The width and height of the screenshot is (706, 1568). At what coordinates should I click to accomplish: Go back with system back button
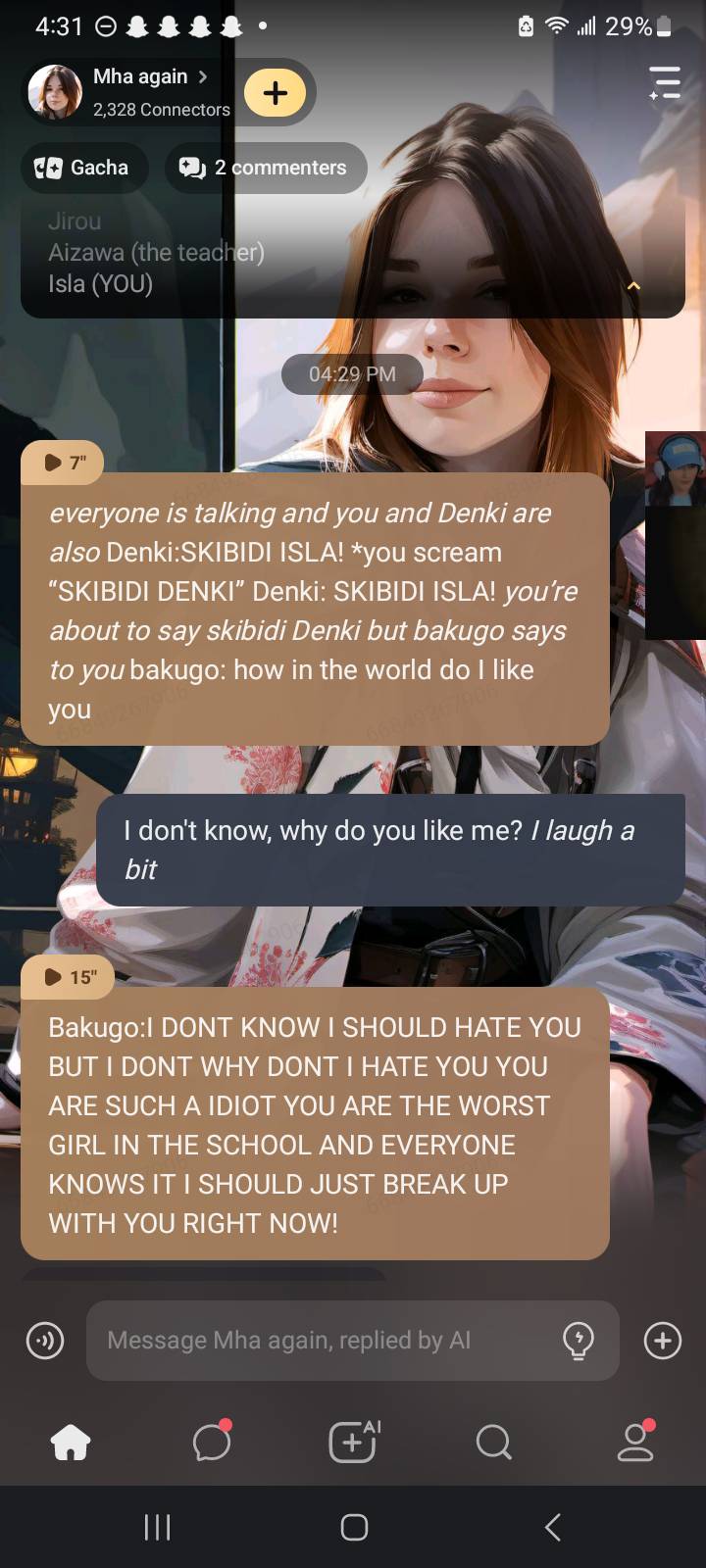(553, 1526)
